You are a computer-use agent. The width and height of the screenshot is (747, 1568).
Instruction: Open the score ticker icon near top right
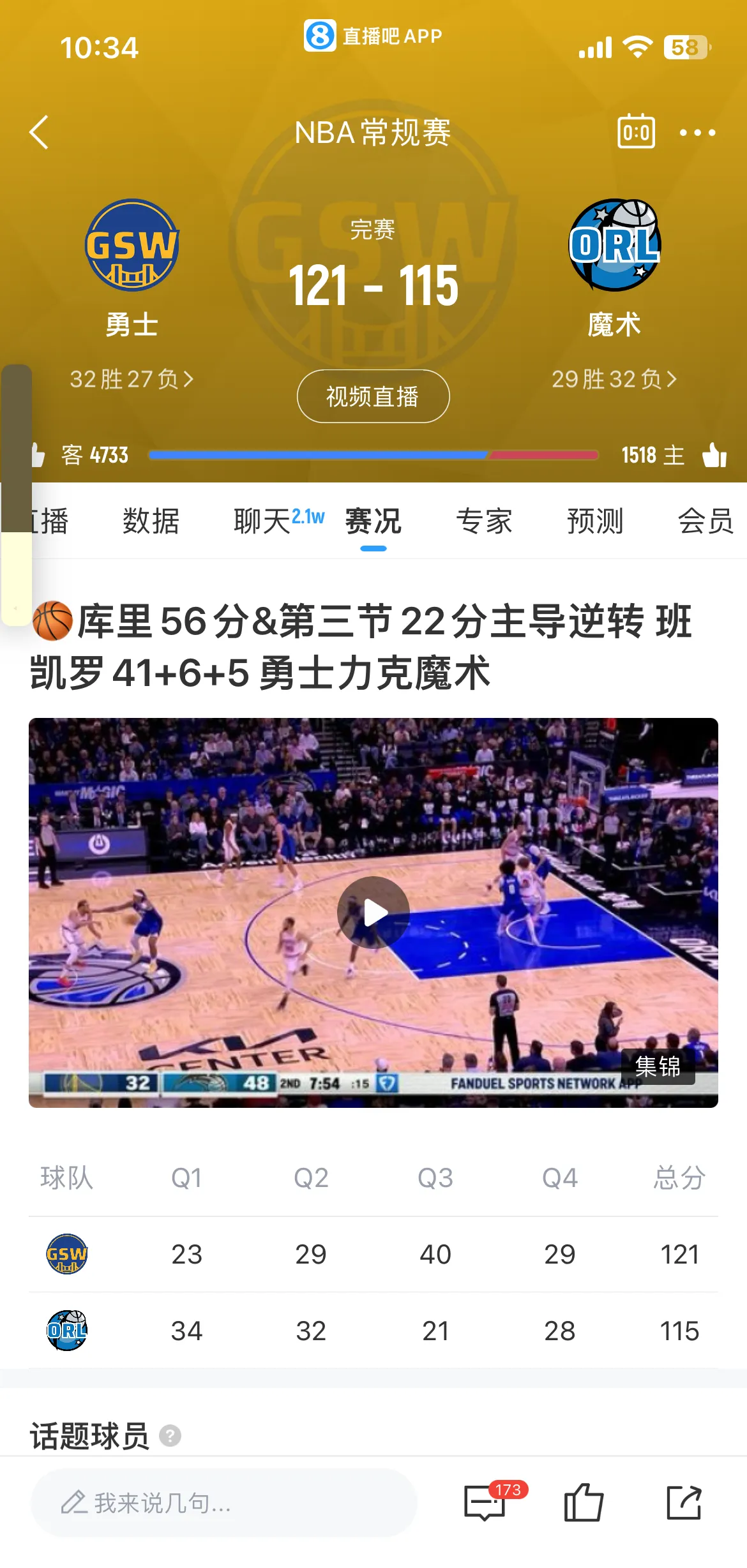tap(637, 132)
